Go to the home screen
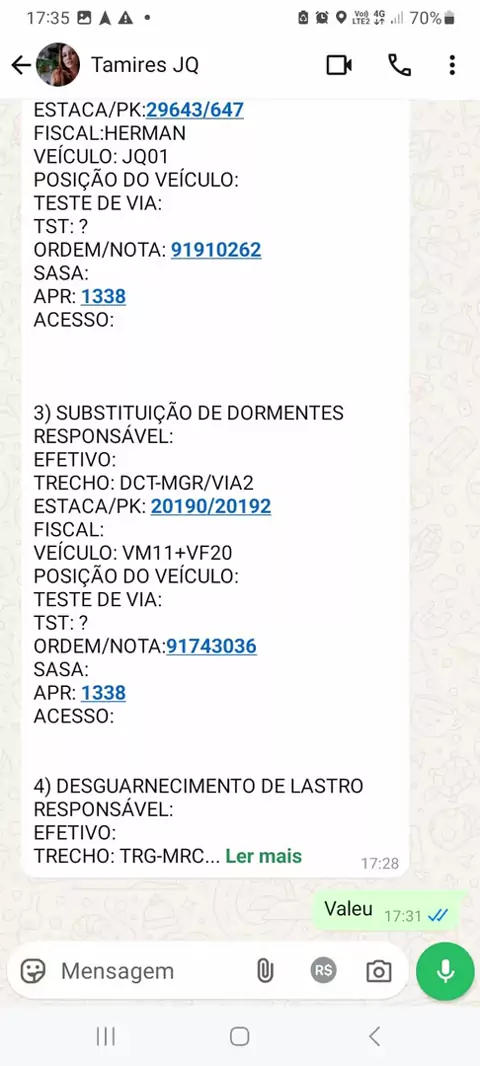 (239, 1036)
